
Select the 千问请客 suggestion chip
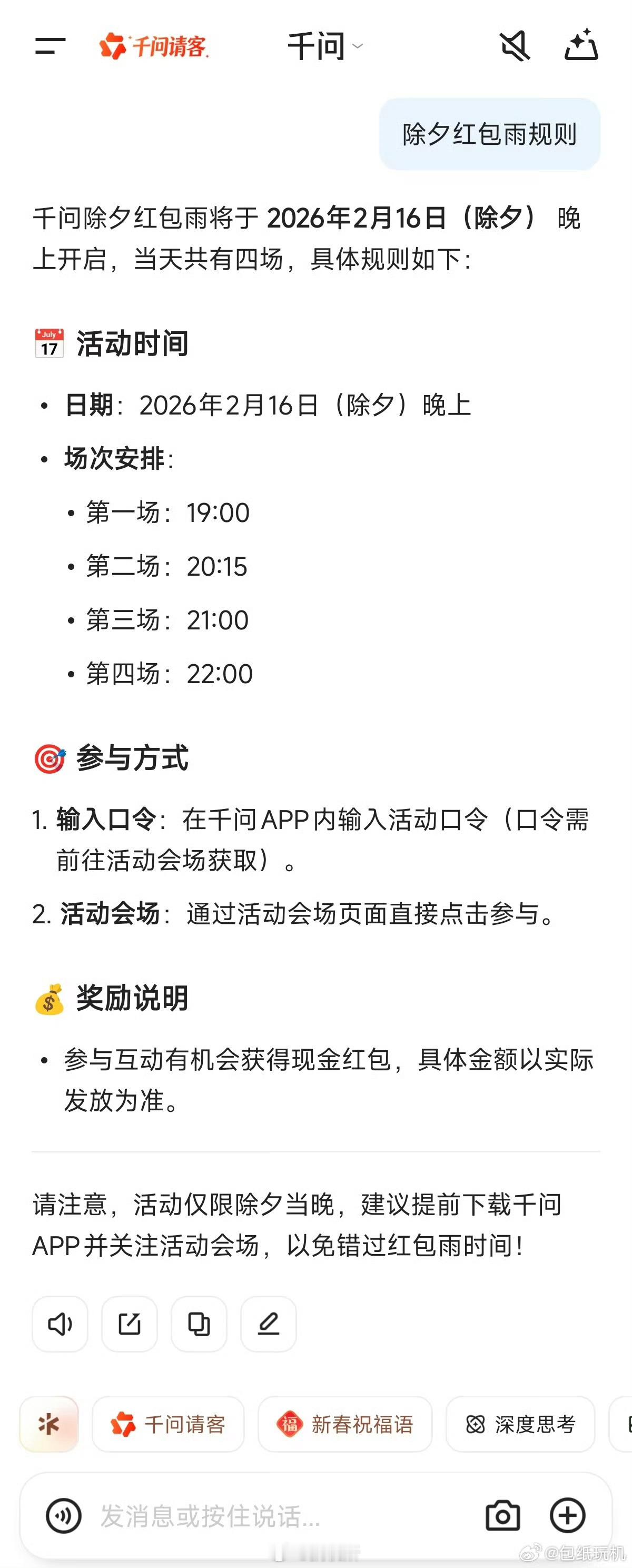click(x=169, y=1425)
